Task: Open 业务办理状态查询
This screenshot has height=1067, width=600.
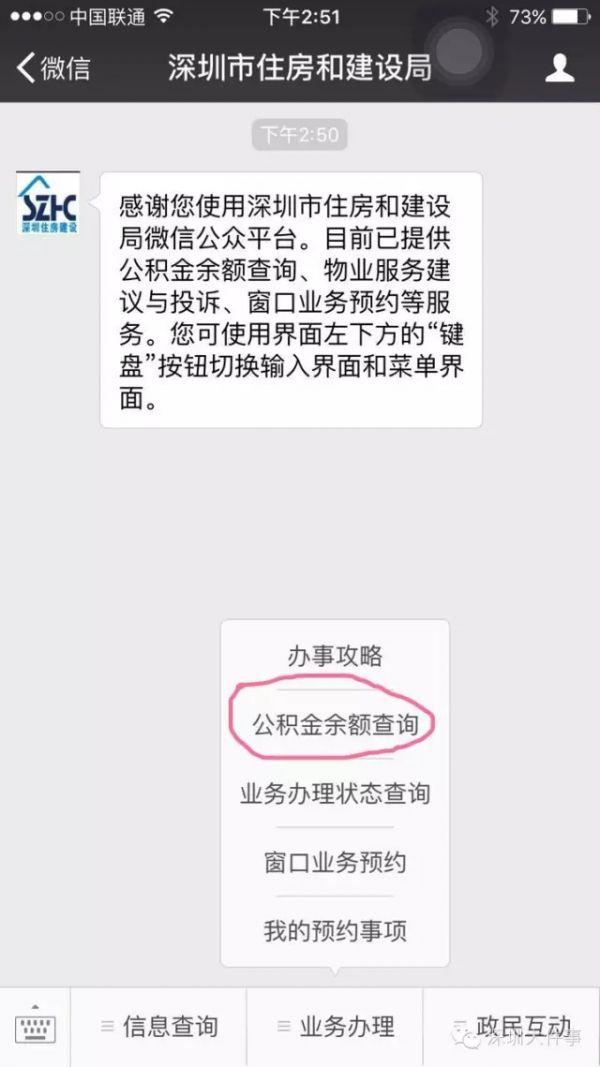Action: pos(335,794)
